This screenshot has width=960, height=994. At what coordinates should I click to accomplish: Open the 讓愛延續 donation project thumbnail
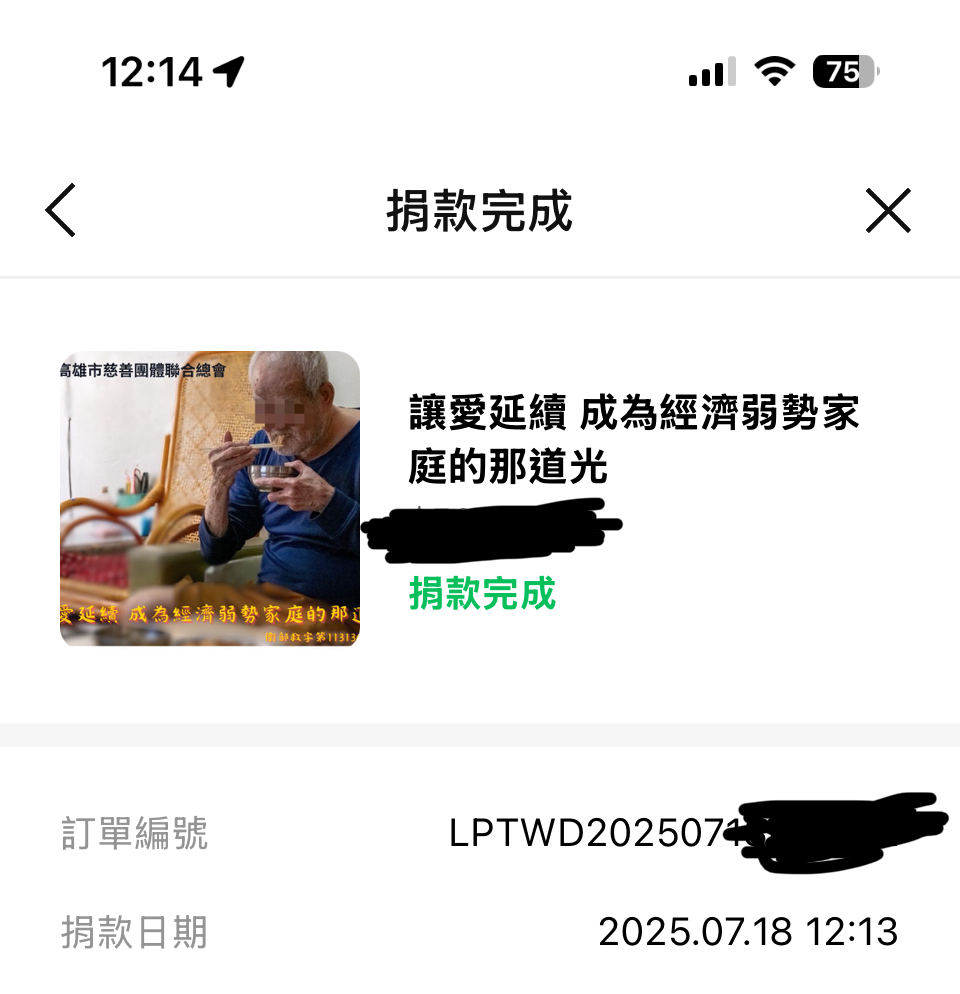pyautogui.click(x=210, y=498)
